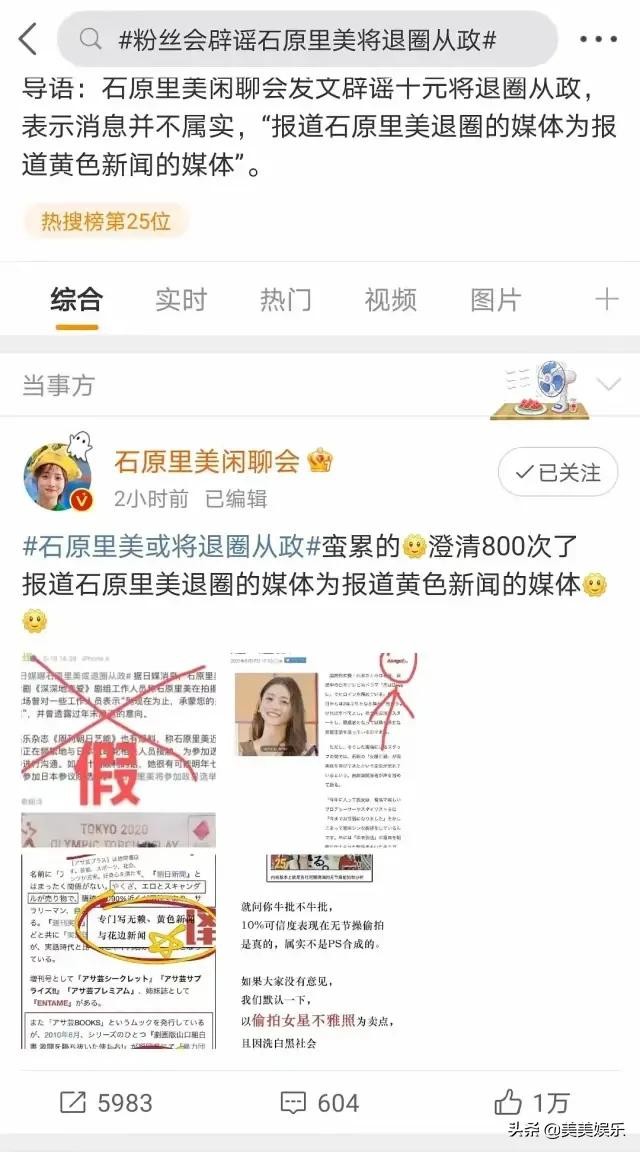Open the 石原里美闲聊会 profile name
The image size is (640, 1152).
pos(207,461)
